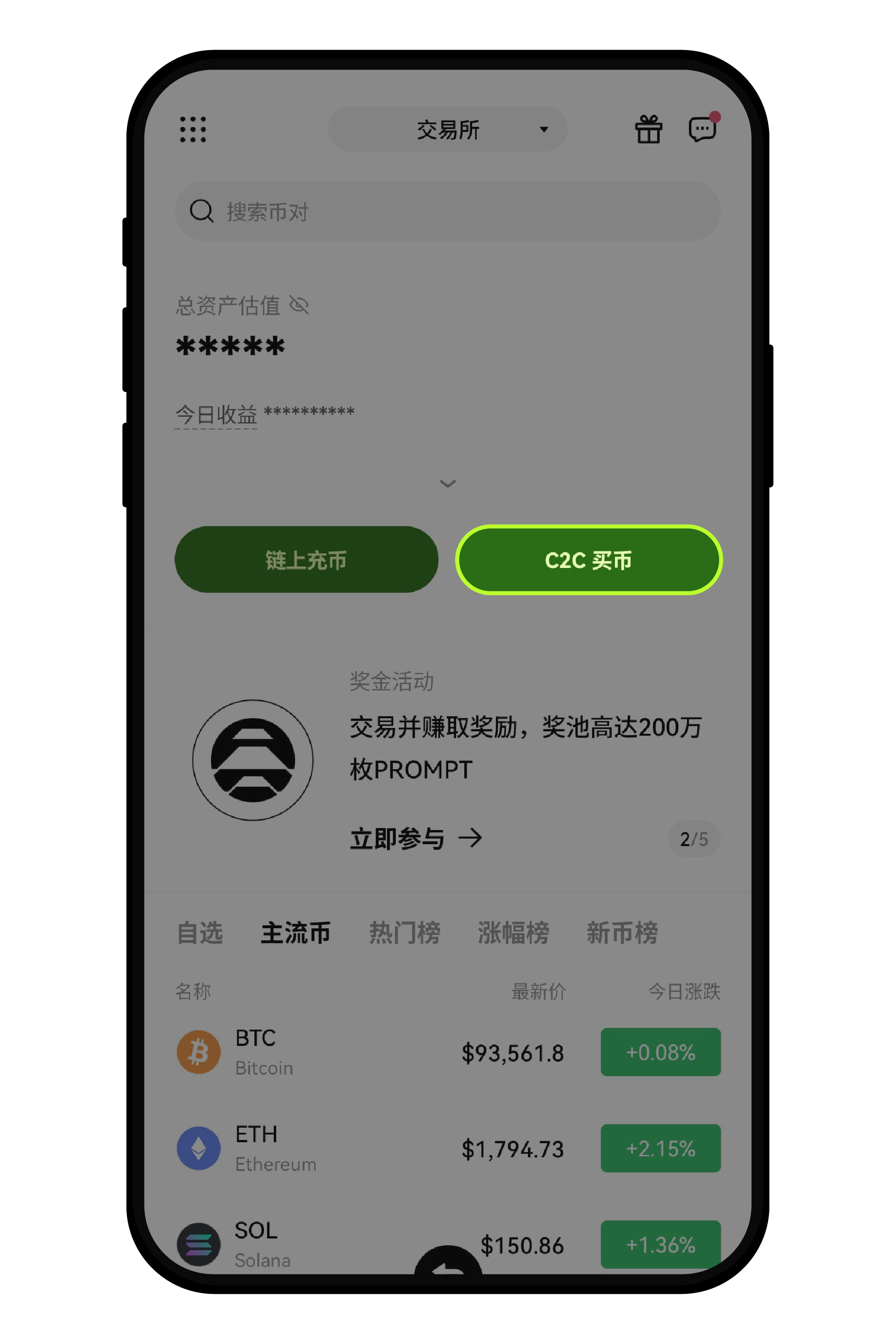Click the Ethereum coin icon
Image resolution: width=896 pixels, height=1344 pixels.
[x=198, y=1148]
